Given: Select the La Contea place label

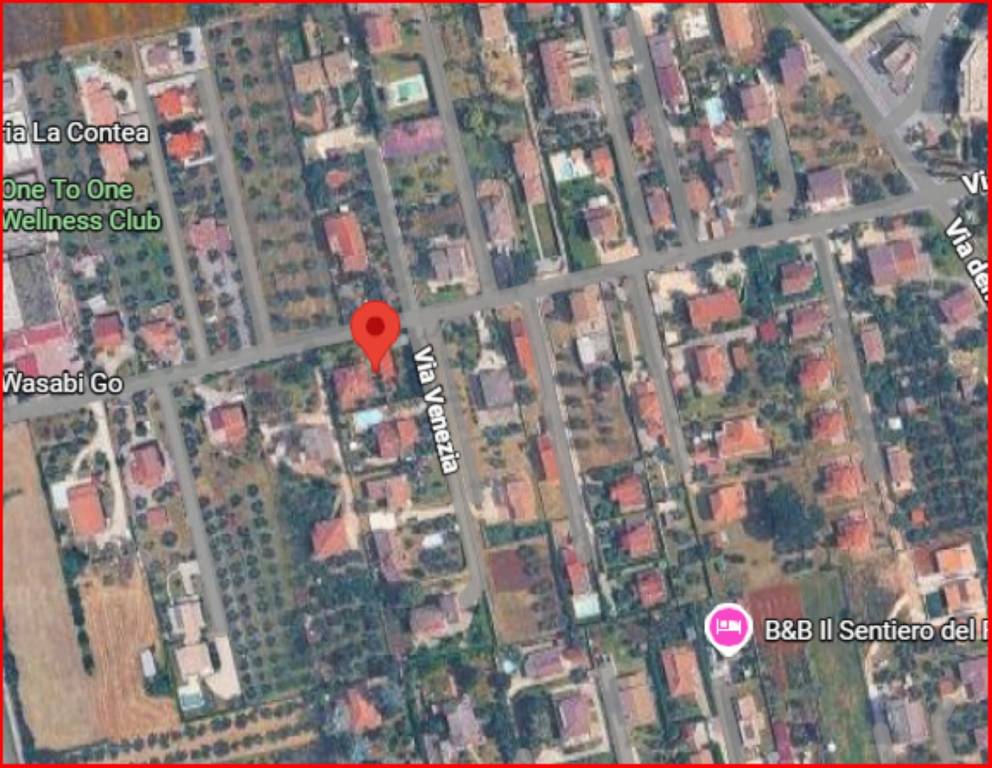Looking at the screenshot, I should coord(76,132).
